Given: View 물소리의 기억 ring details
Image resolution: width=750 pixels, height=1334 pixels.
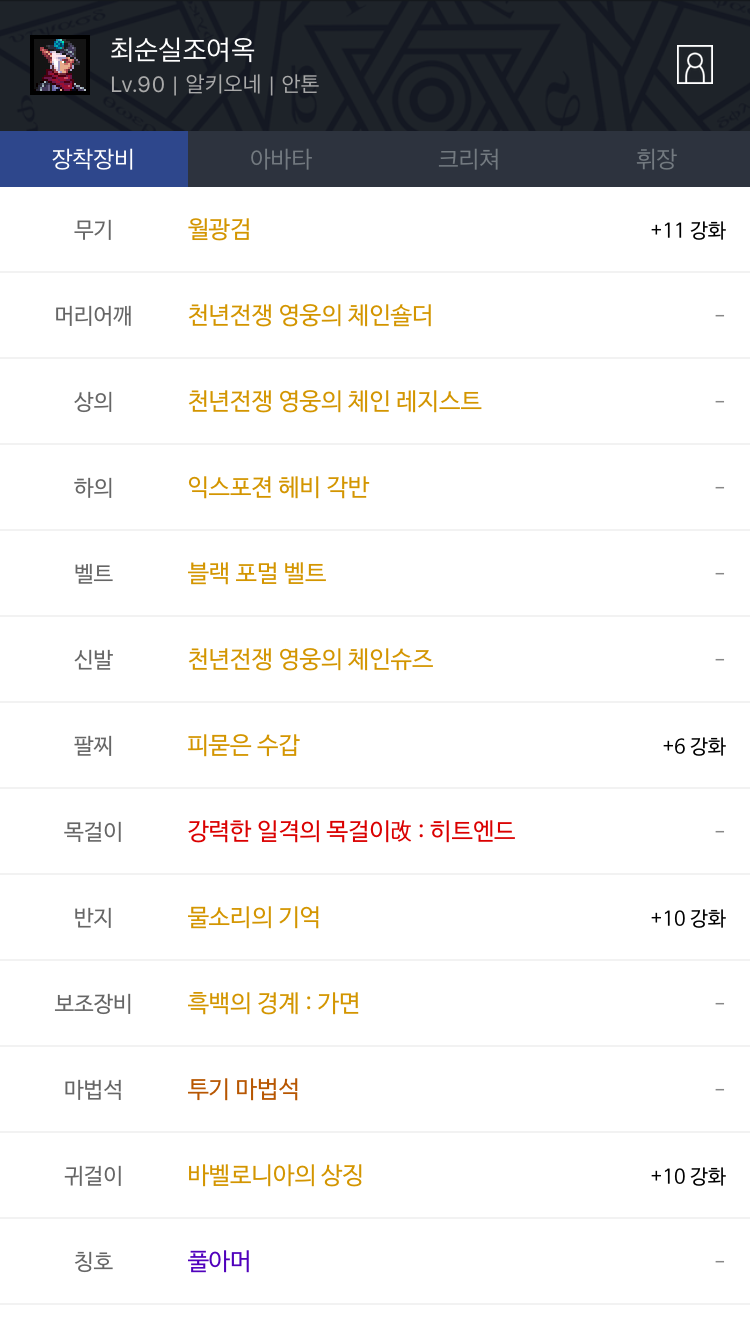Looking at the screenshot, I should tap(254, 918).
